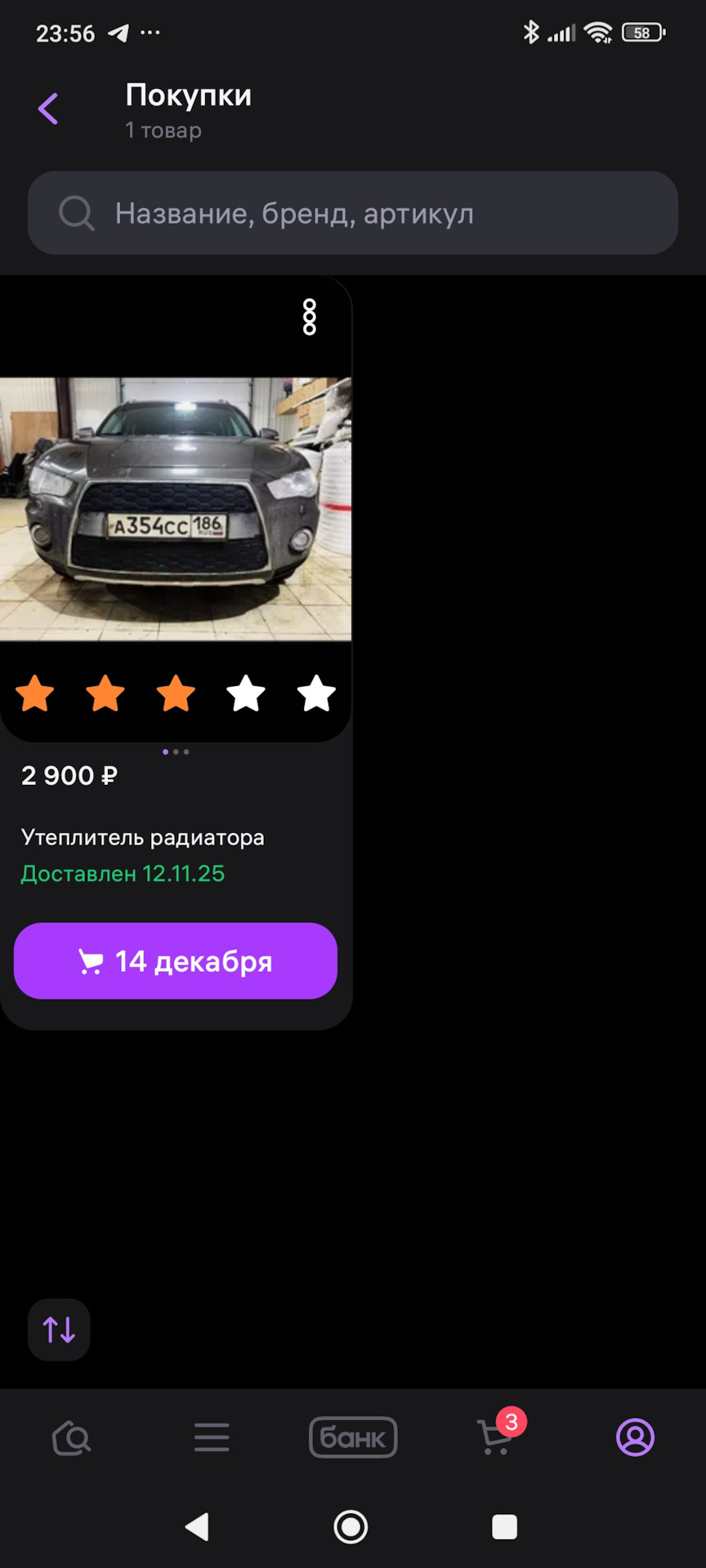Screen dimensions: 706x1568
Task: Add to cart with 14 декабря delivery
Action: coord(176,961)
